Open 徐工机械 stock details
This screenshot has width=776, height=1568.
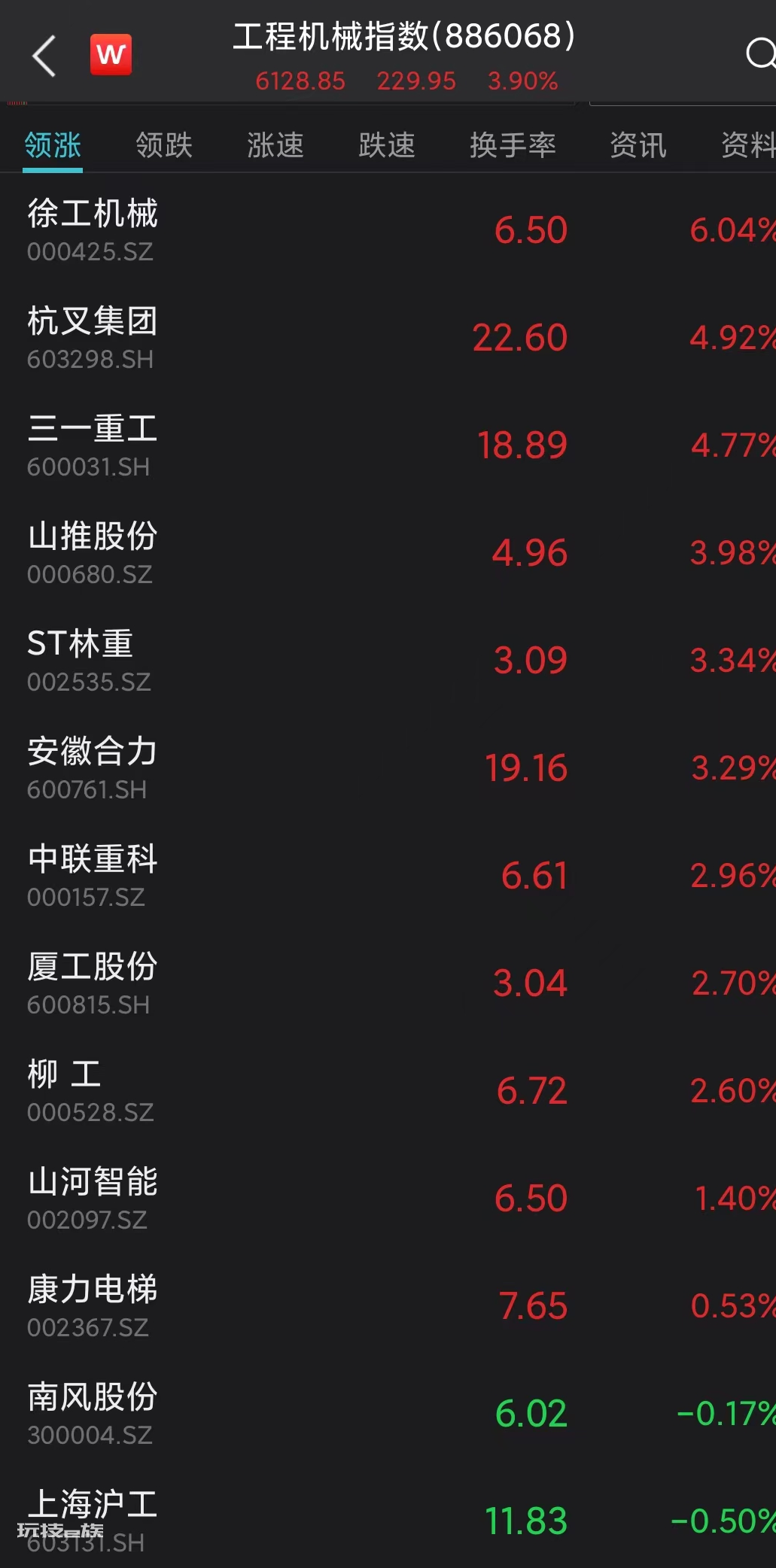pyautogui.click(x=388, y=229)
